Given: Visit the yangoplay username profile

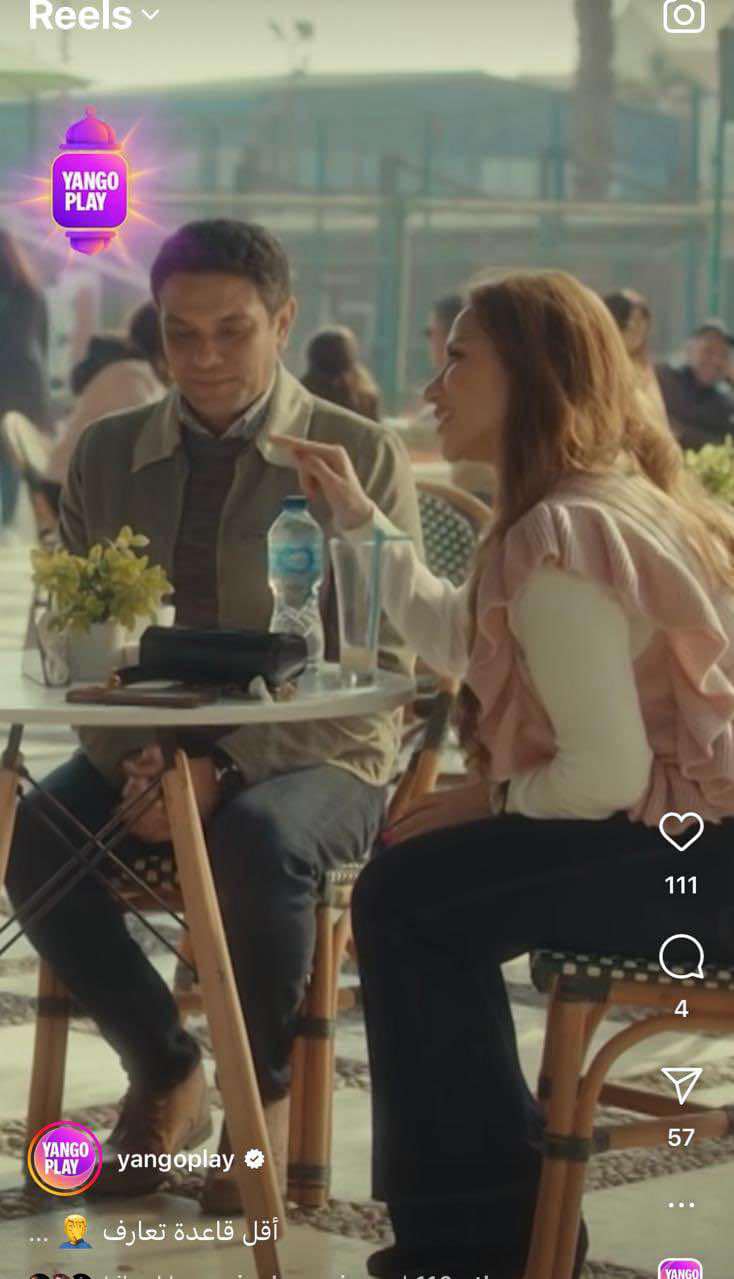Looking at the screenshot, I should 176,1160.
